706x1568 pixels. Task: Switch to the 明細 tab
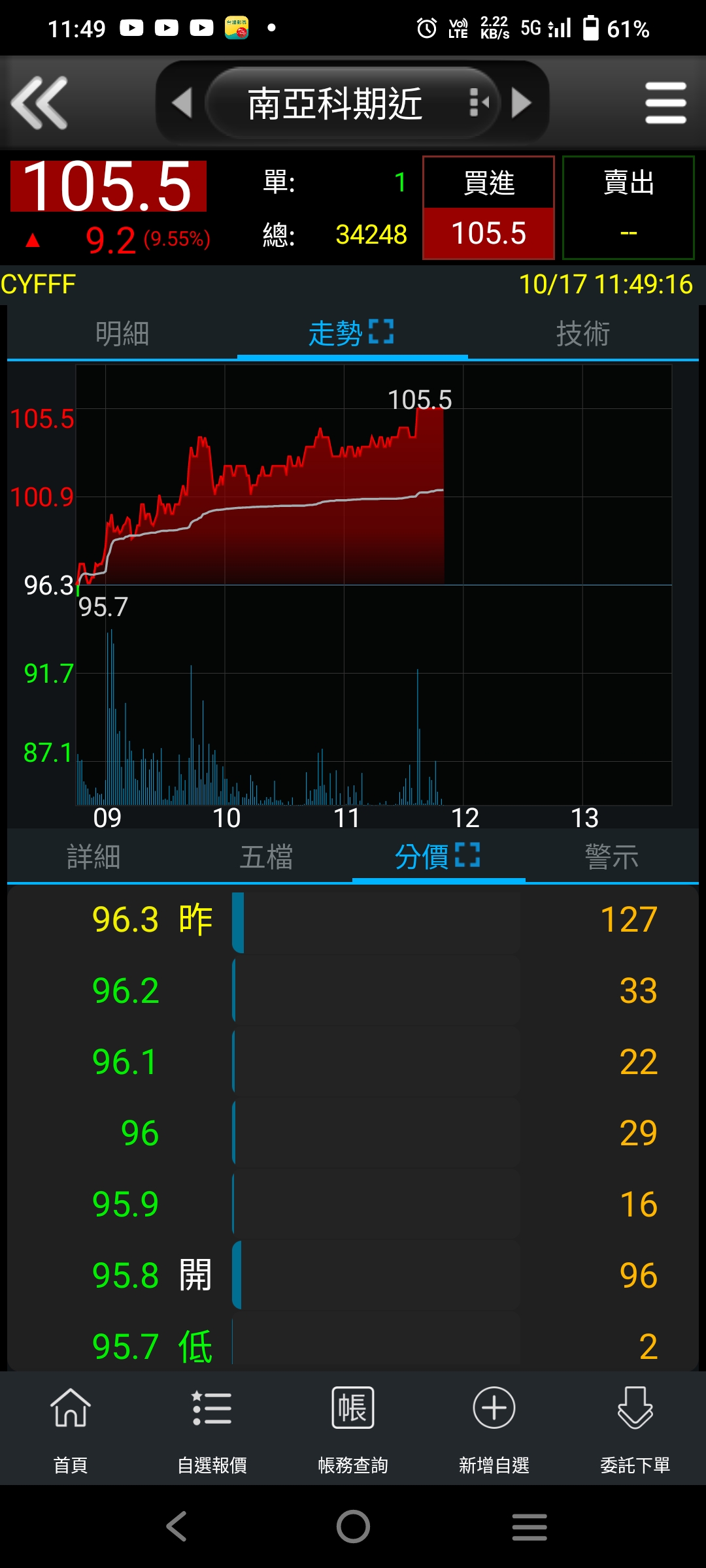(x=122, y=334)
